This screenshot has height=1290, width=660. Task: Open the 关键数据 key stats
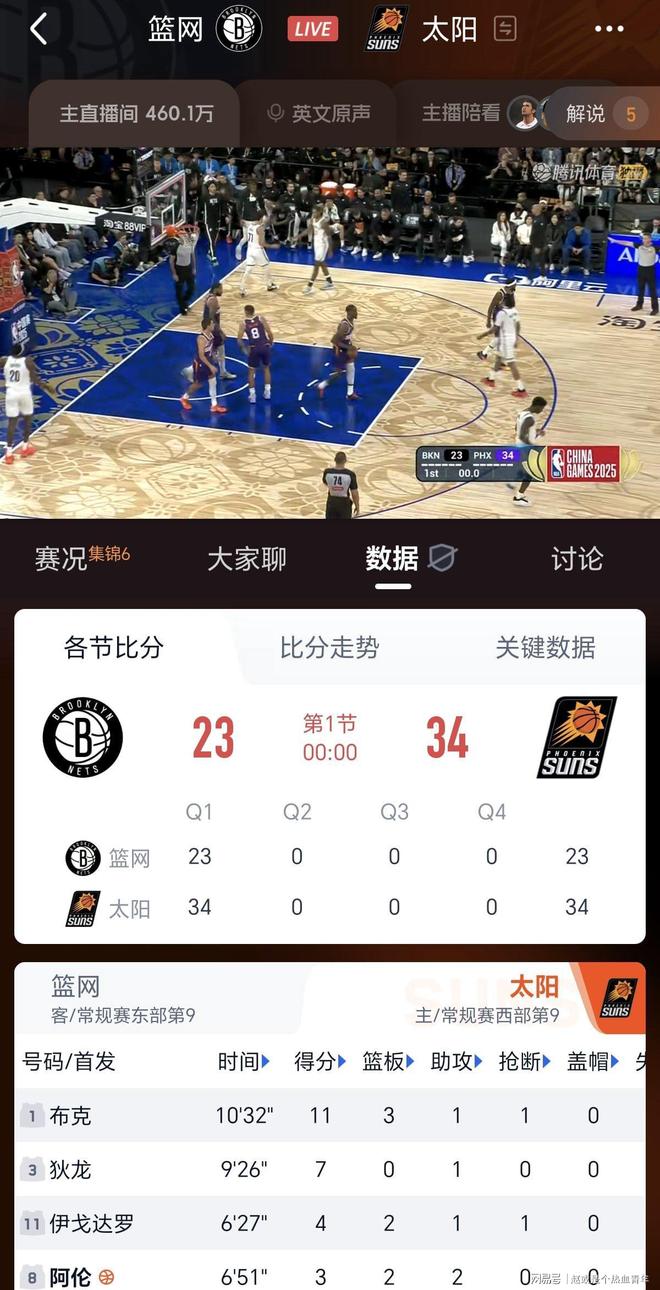click(x=545, y=647)
